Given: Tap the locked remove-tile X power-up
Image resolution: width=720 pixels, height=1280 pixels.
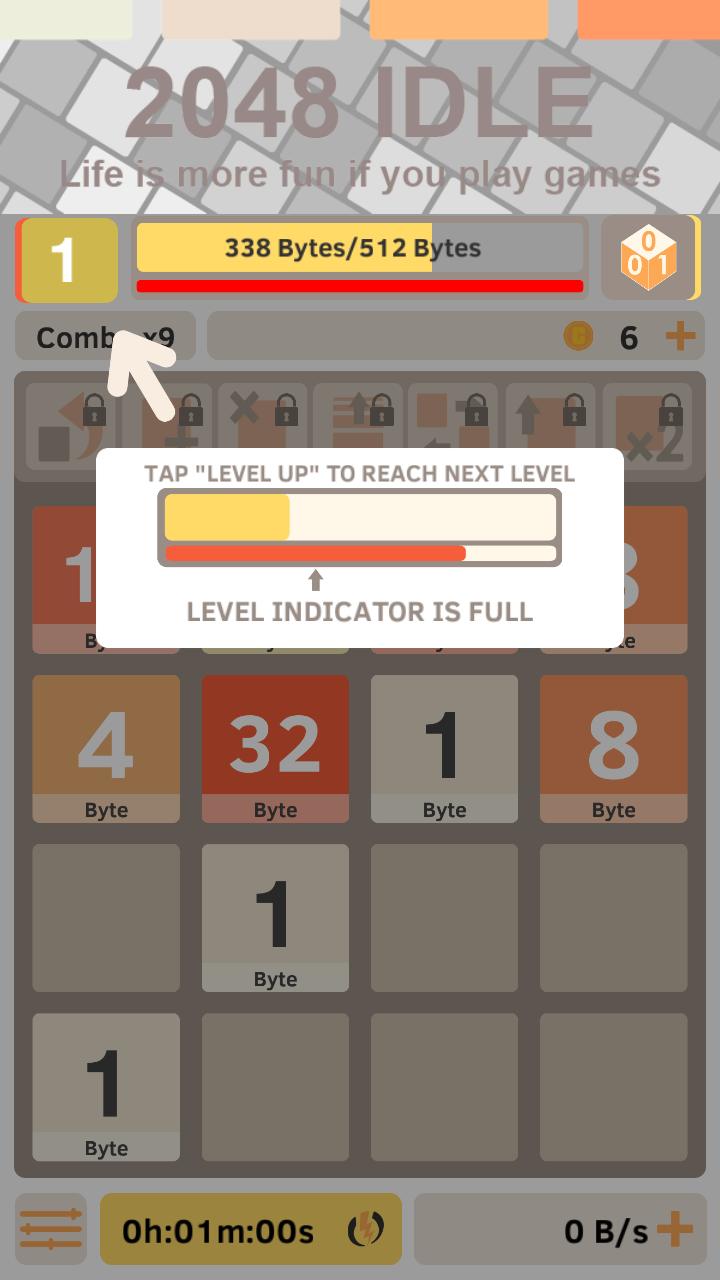Looking at the screenshot, I should 262,425.
